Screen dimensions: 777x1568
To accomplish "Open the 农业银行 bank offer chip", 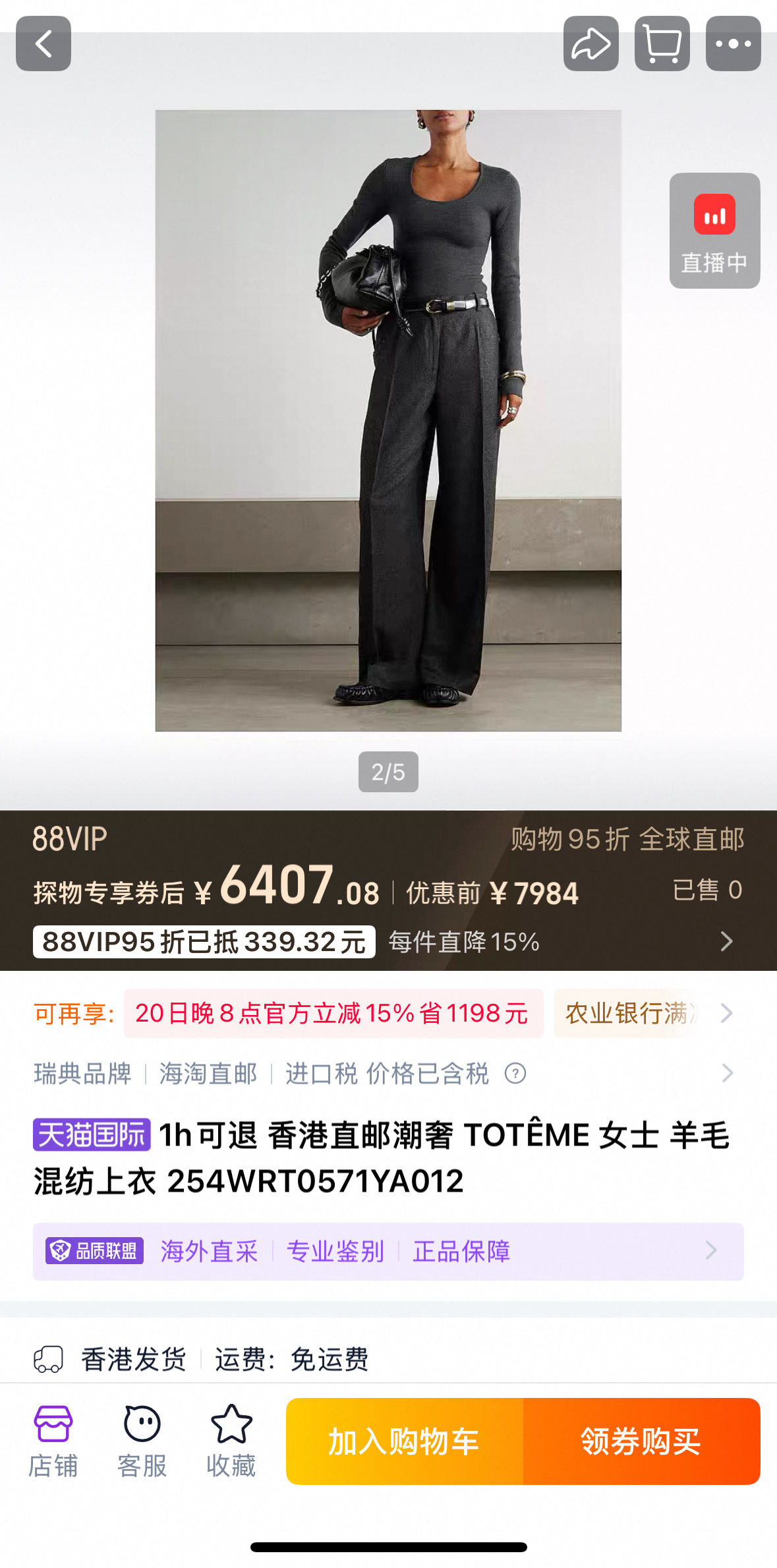I will pyautogui.click(x=626, y=1013).
